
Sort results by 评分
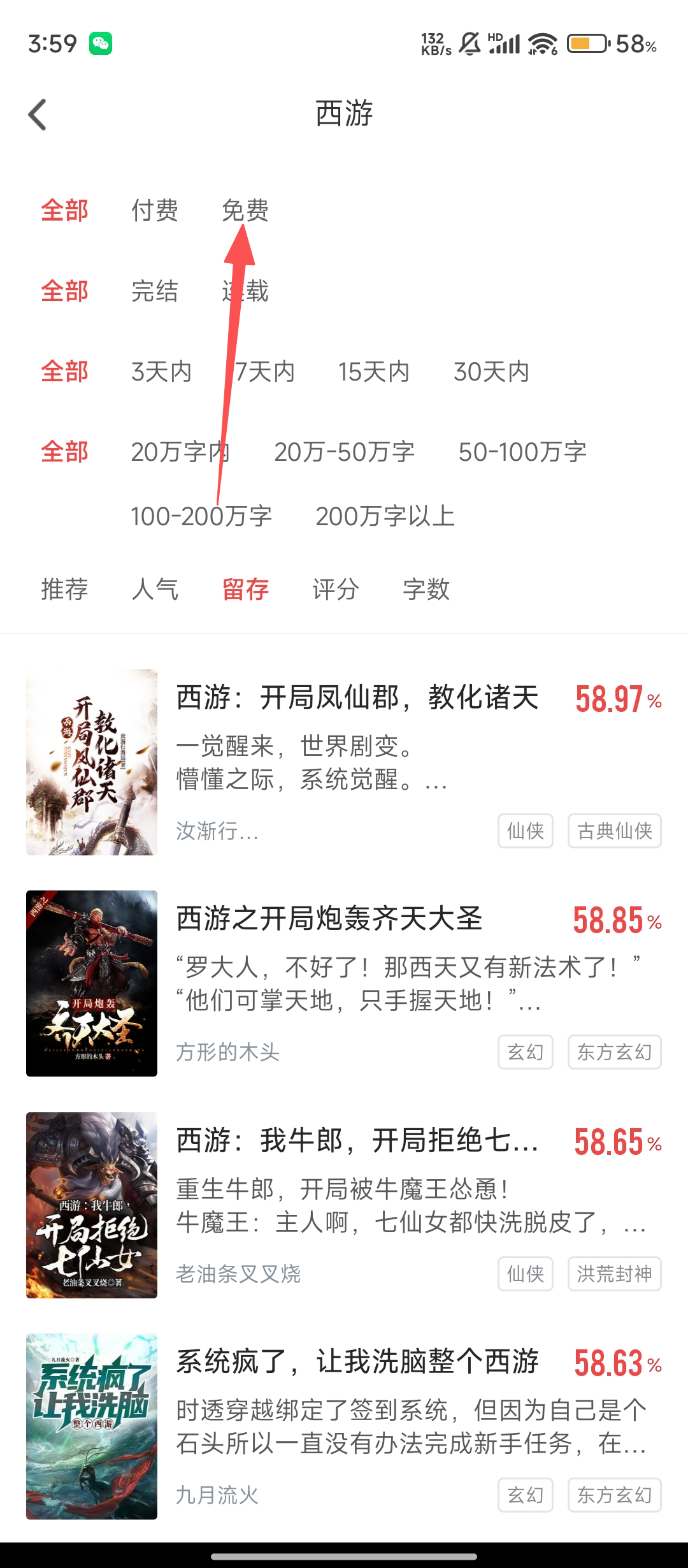tap(336, 589)
